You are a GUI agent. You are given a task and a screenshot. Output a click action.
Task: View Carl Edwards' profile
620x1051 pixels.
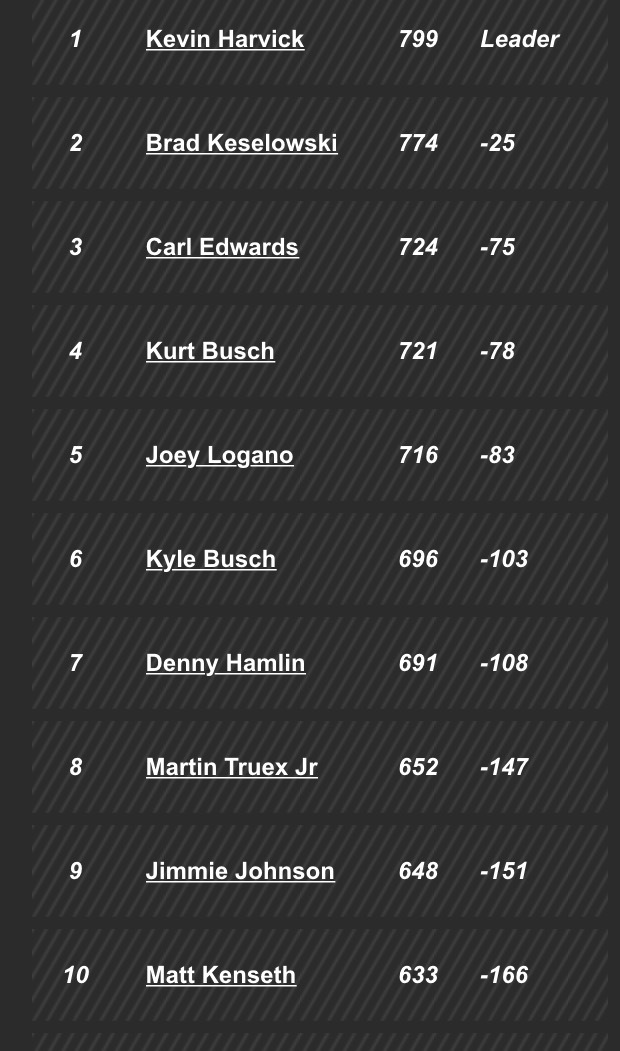point(222,247)
